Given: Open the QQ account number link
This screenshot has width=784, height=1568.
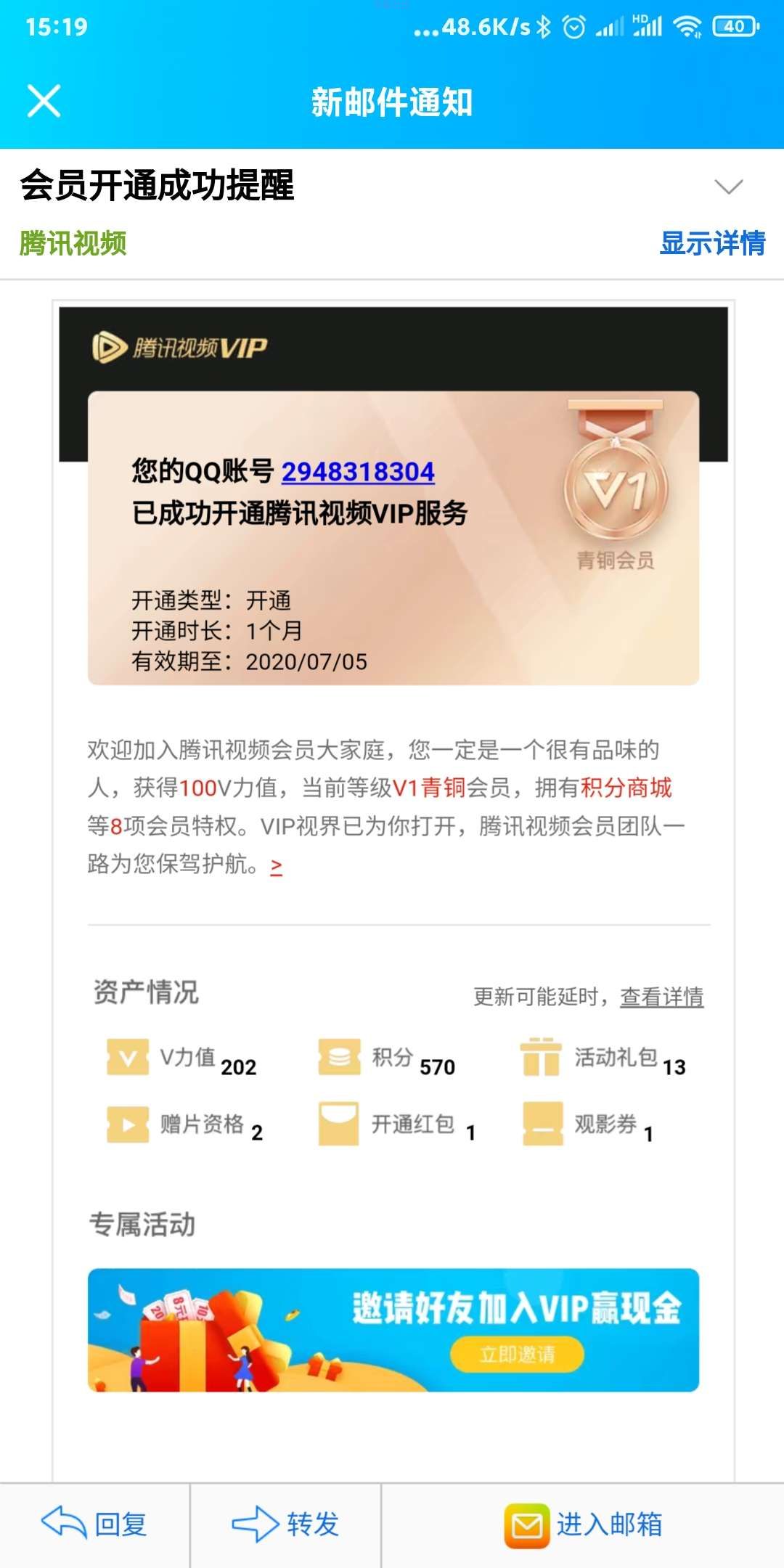Looking at the screenshot, I should (358, 472).
